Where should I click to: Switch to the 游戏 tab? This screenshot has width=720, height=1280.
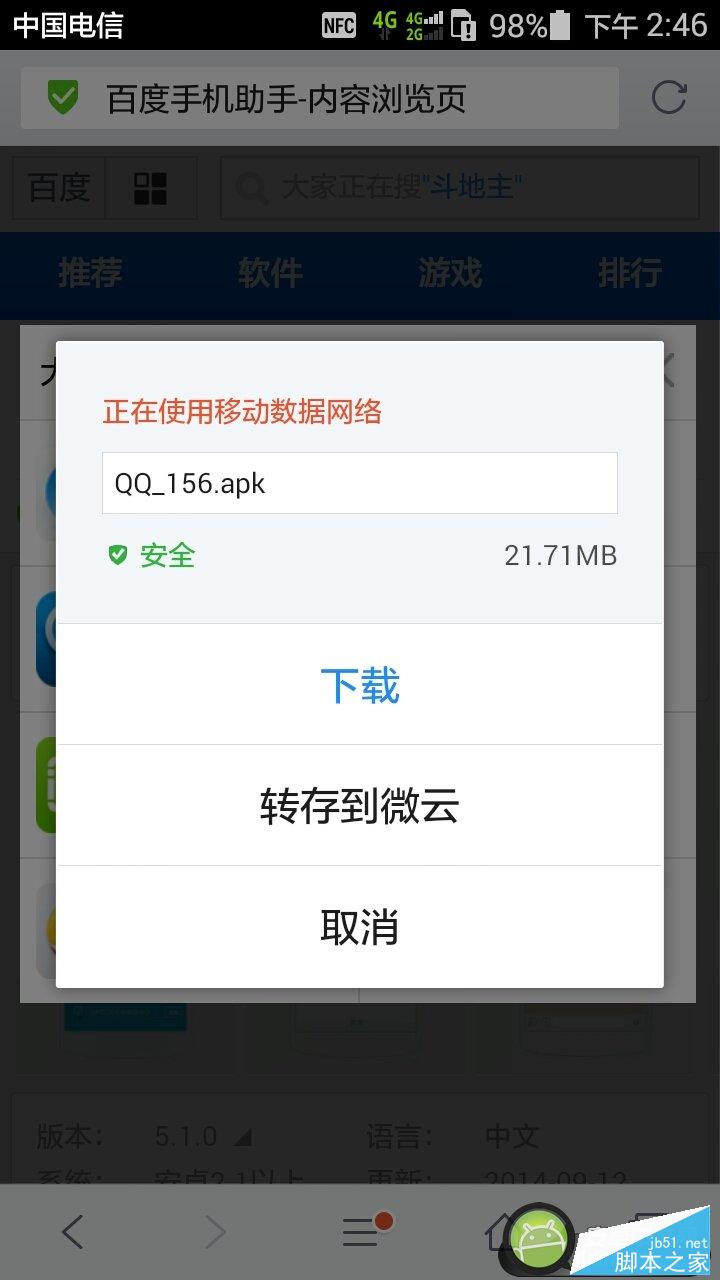tap(450, 273)
